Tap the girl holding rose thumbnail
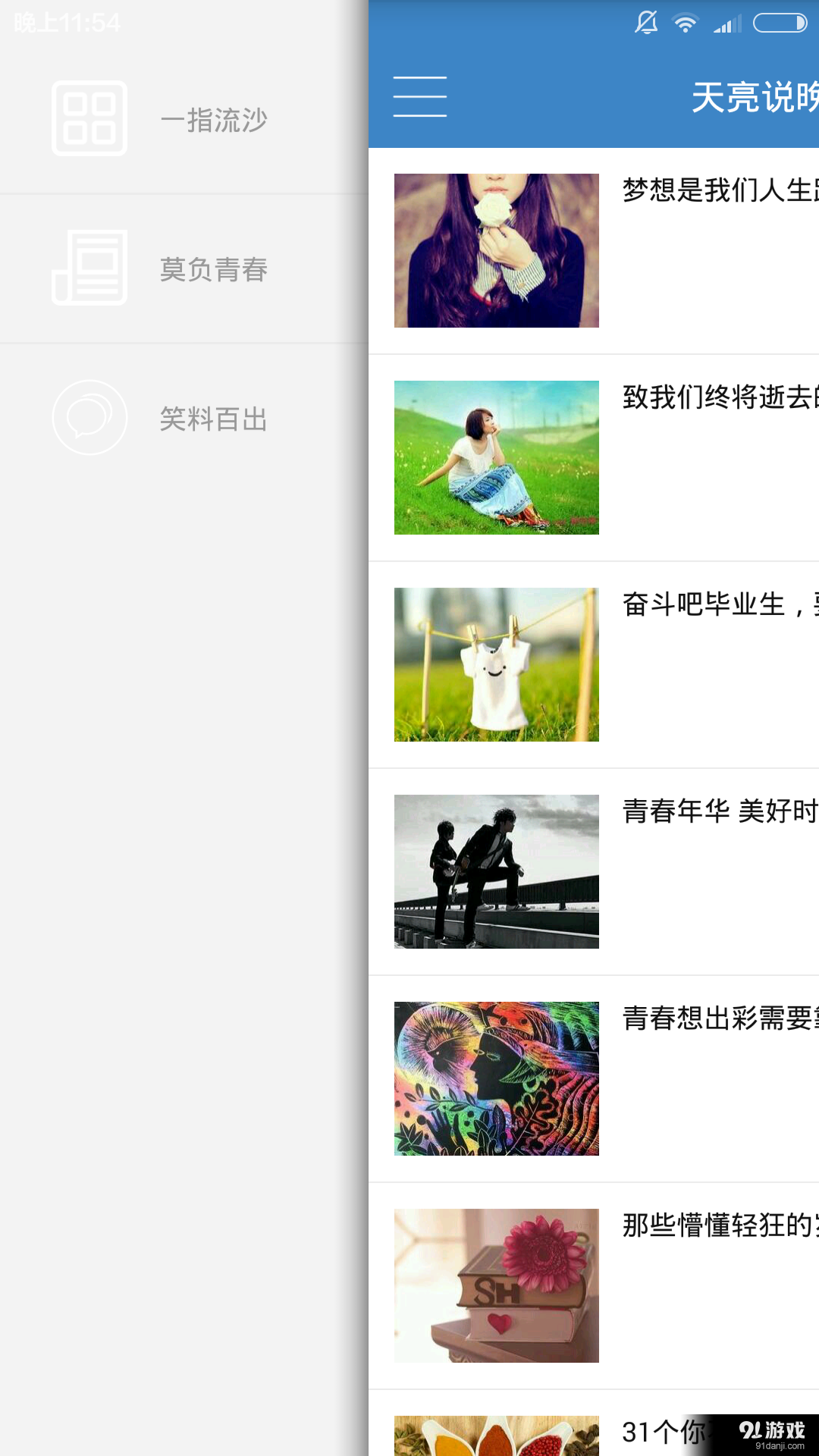Image resolution: width=819 pixels, height=1456 pixels. 497,250
